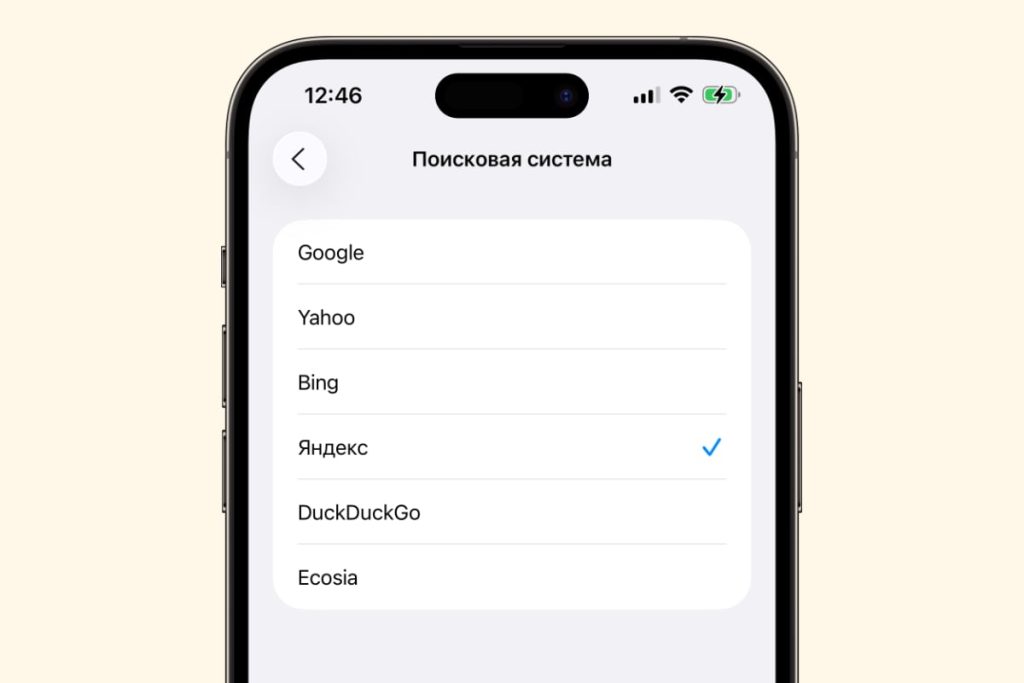The image size is (1024, 683).
Task: Choose Yahoo as the search engine
Action: coord(510,318)
